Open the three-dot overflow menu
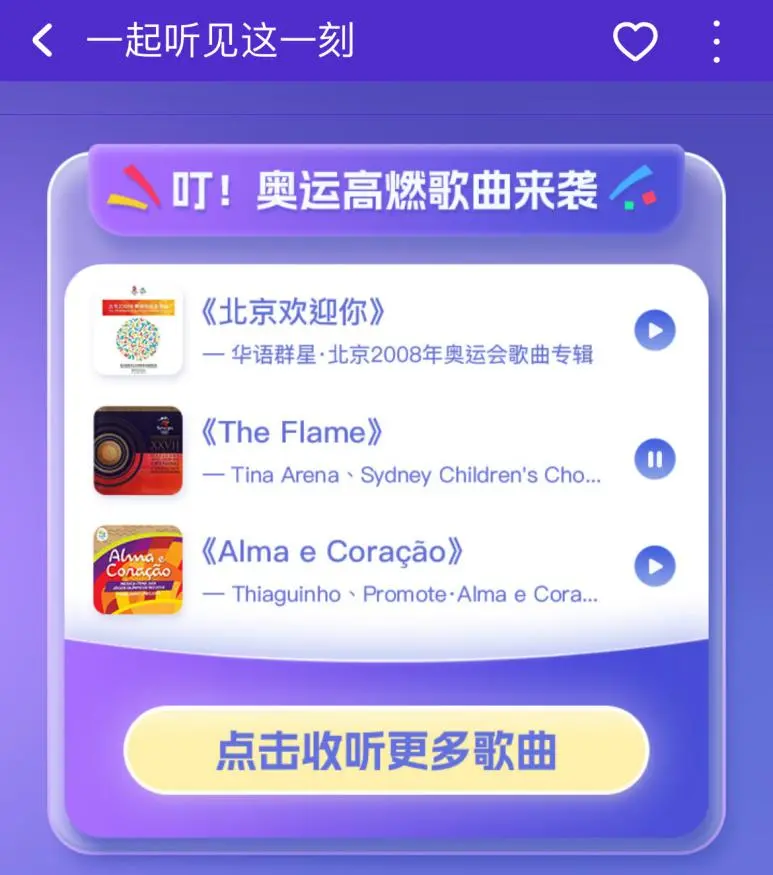Screen dimensions: 773x875 click(716, 42)
